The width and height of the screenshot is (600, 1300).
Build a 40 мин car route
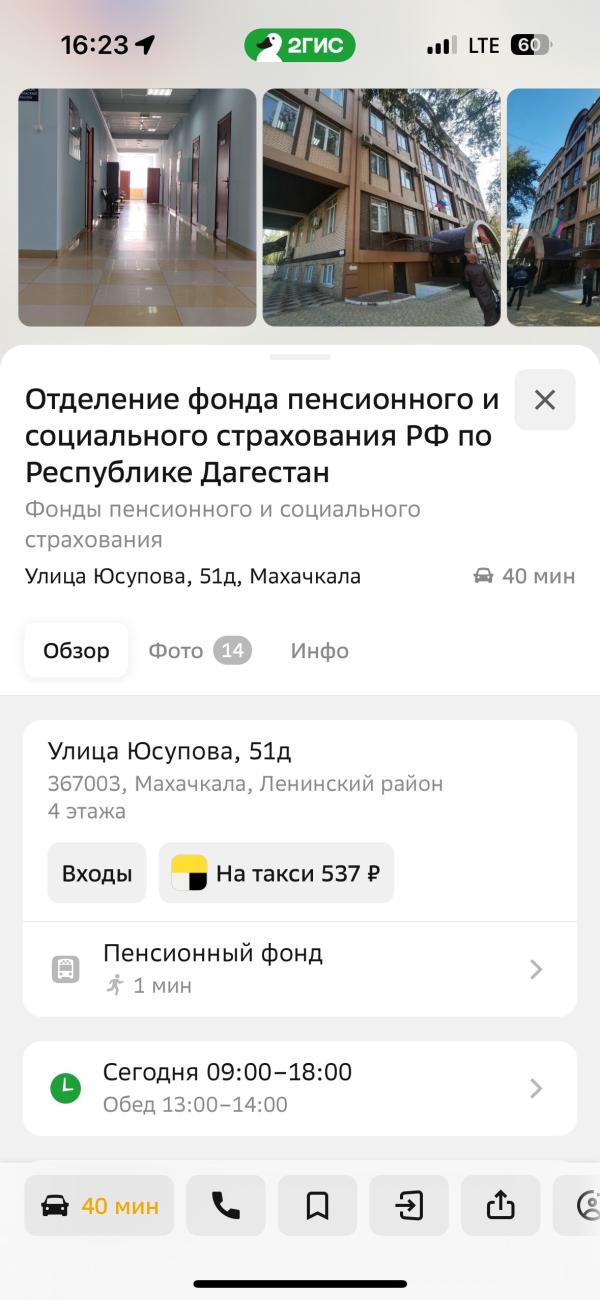[x=99, y=1206]
